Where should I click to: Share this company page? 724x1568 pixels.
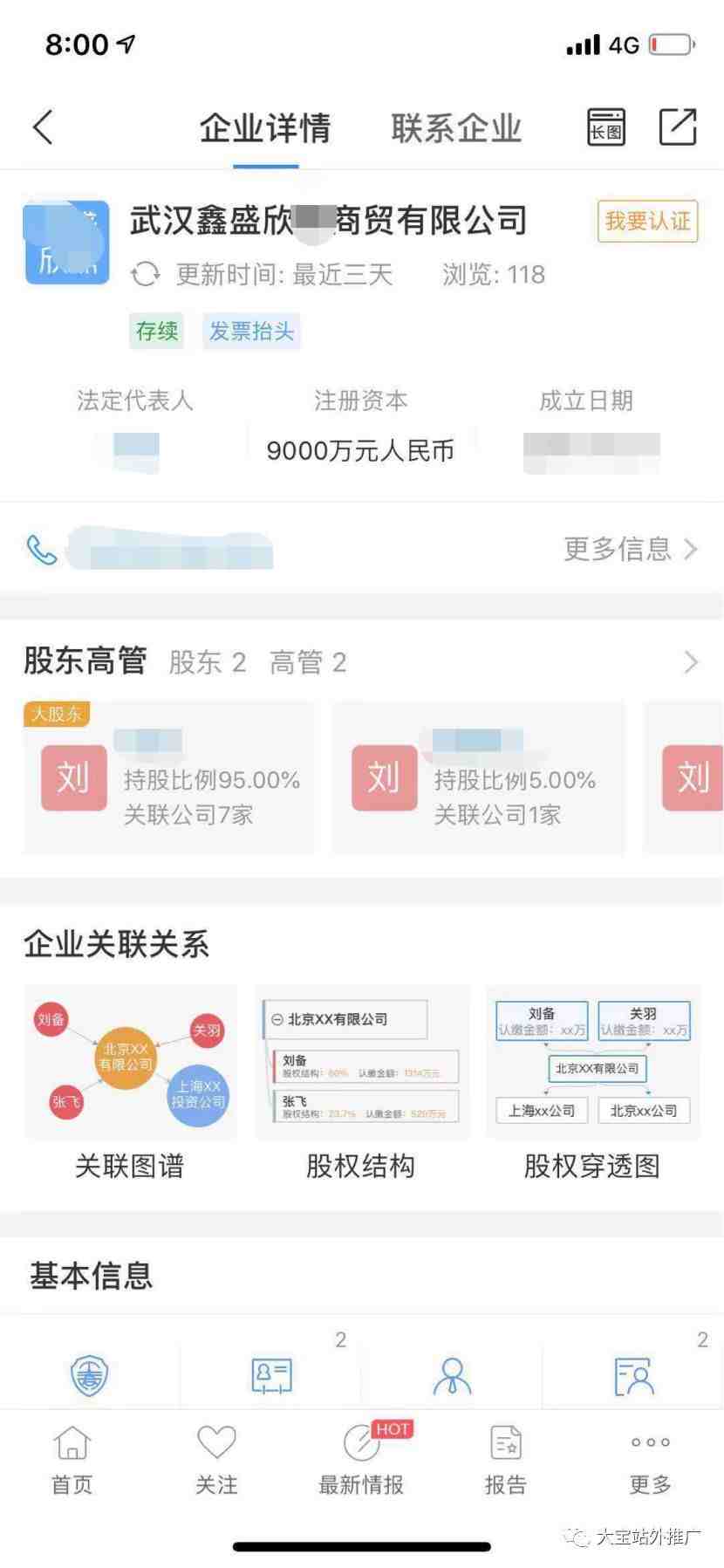click(677, 127)
